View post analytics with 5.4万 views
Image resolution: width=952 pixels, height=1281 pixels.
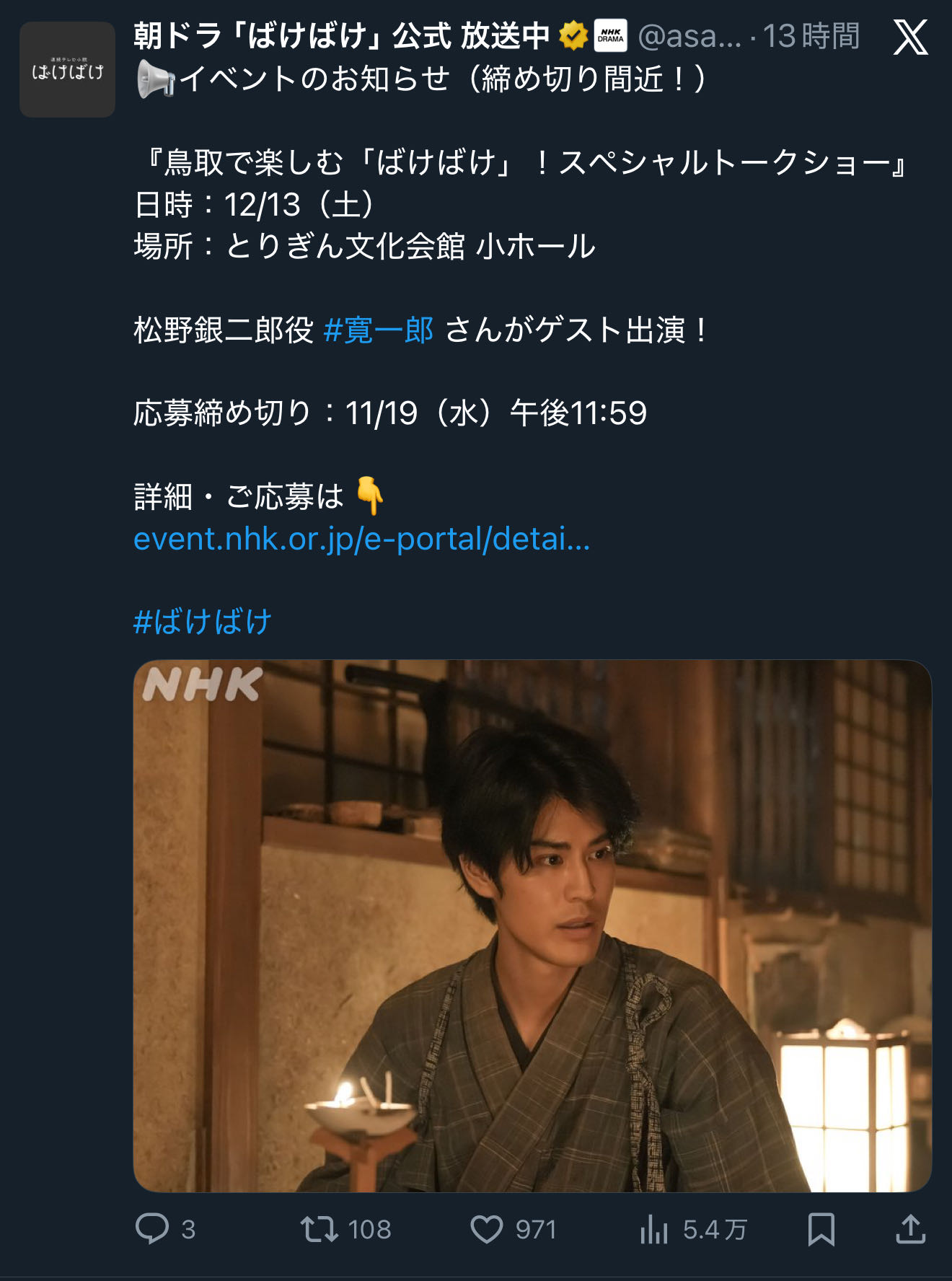tap(692, 1229)
